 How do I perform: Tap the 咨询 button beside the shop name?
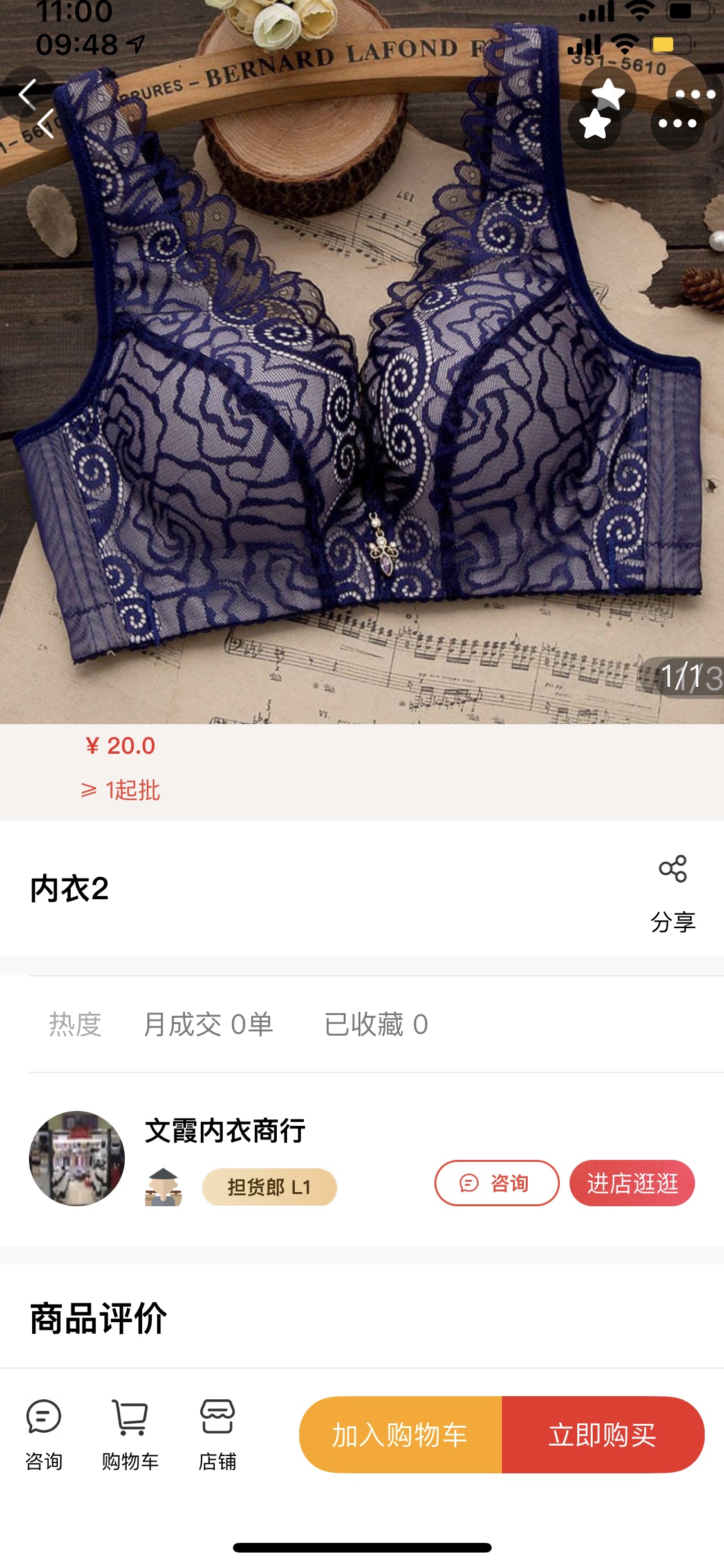pyautogui.click(x=497, y=1183)
